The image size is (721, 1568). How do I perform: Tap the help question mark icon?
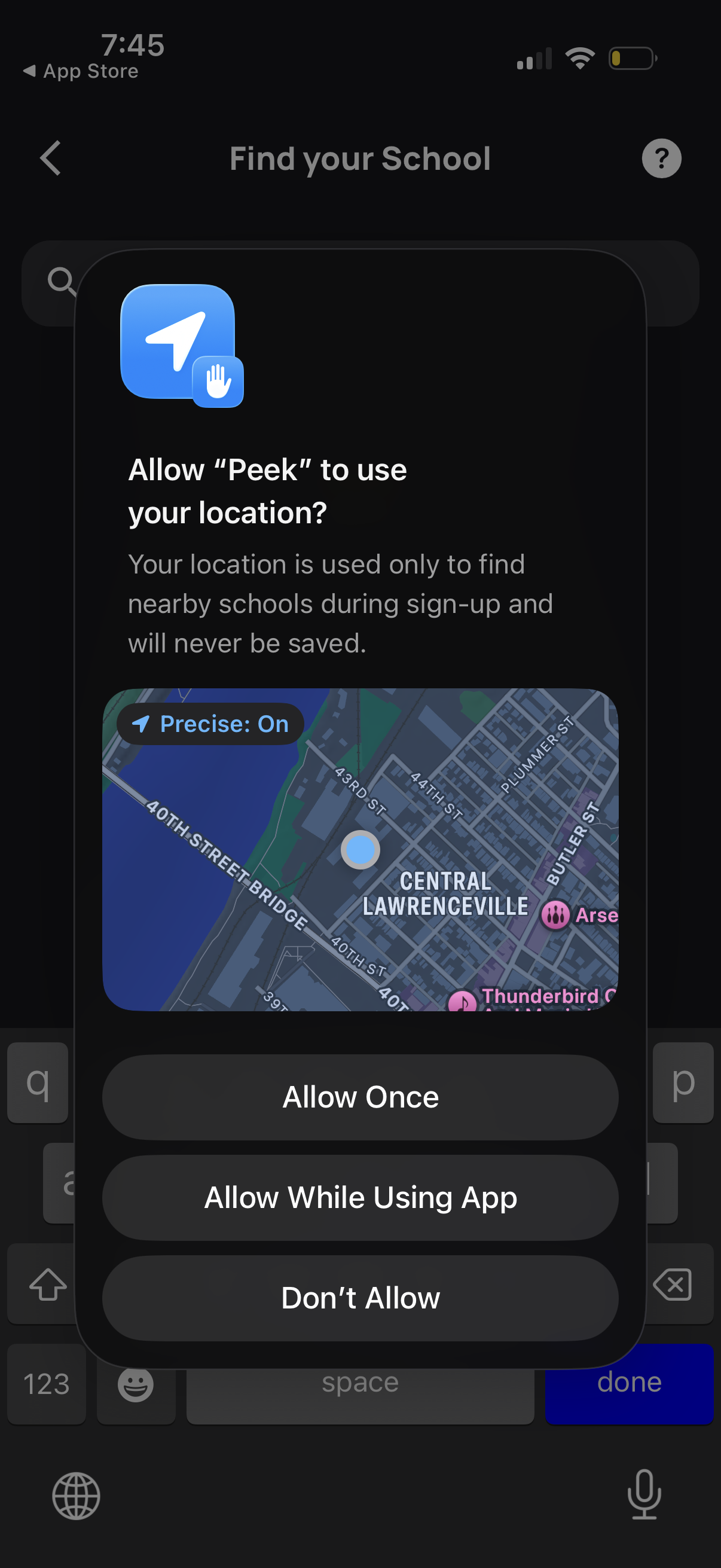click(x=661, y=159)
